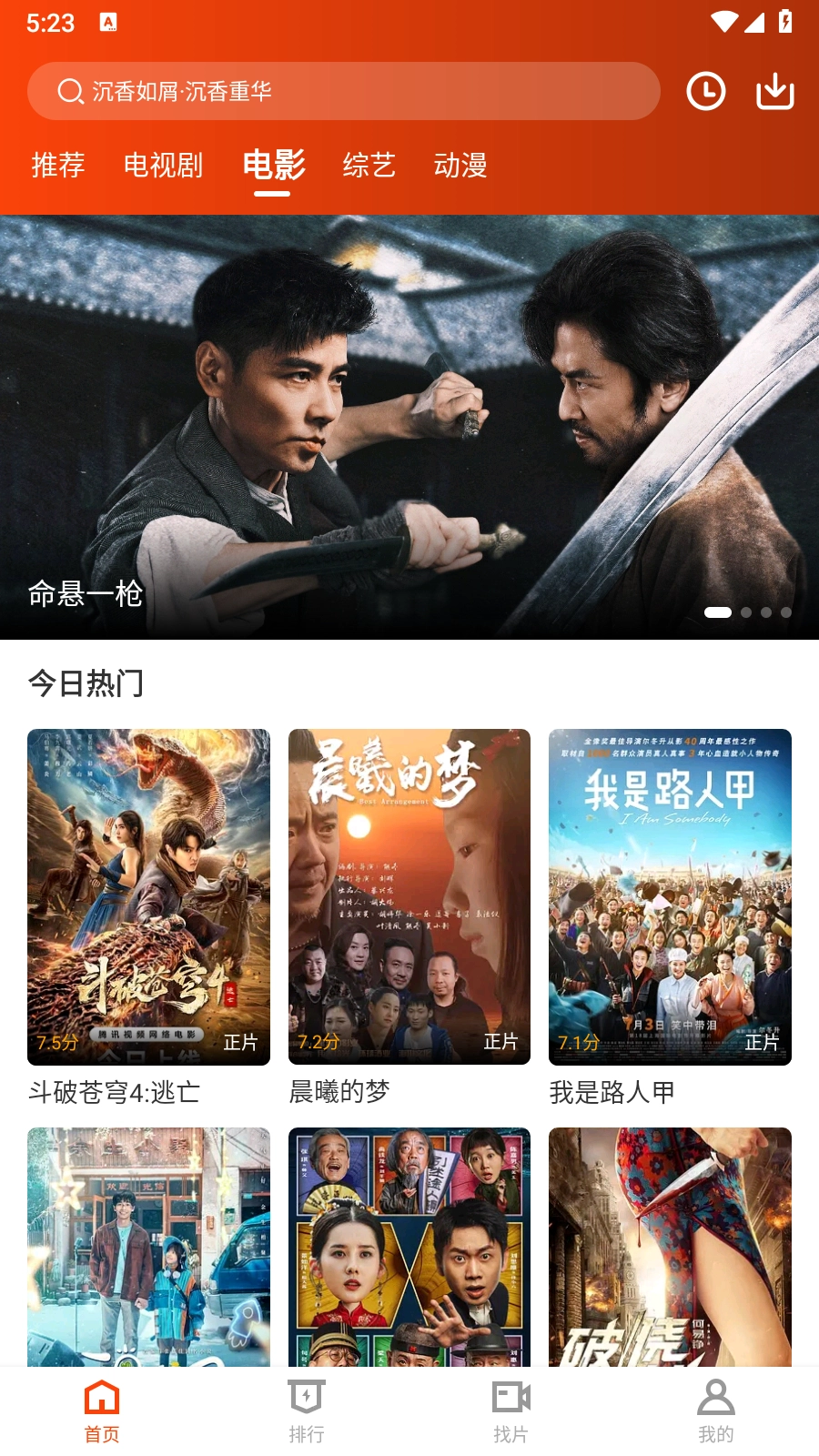The image size is (819, 1456).
Task: Switch to the 推荐 tab
Action: [x=57, y=166]
